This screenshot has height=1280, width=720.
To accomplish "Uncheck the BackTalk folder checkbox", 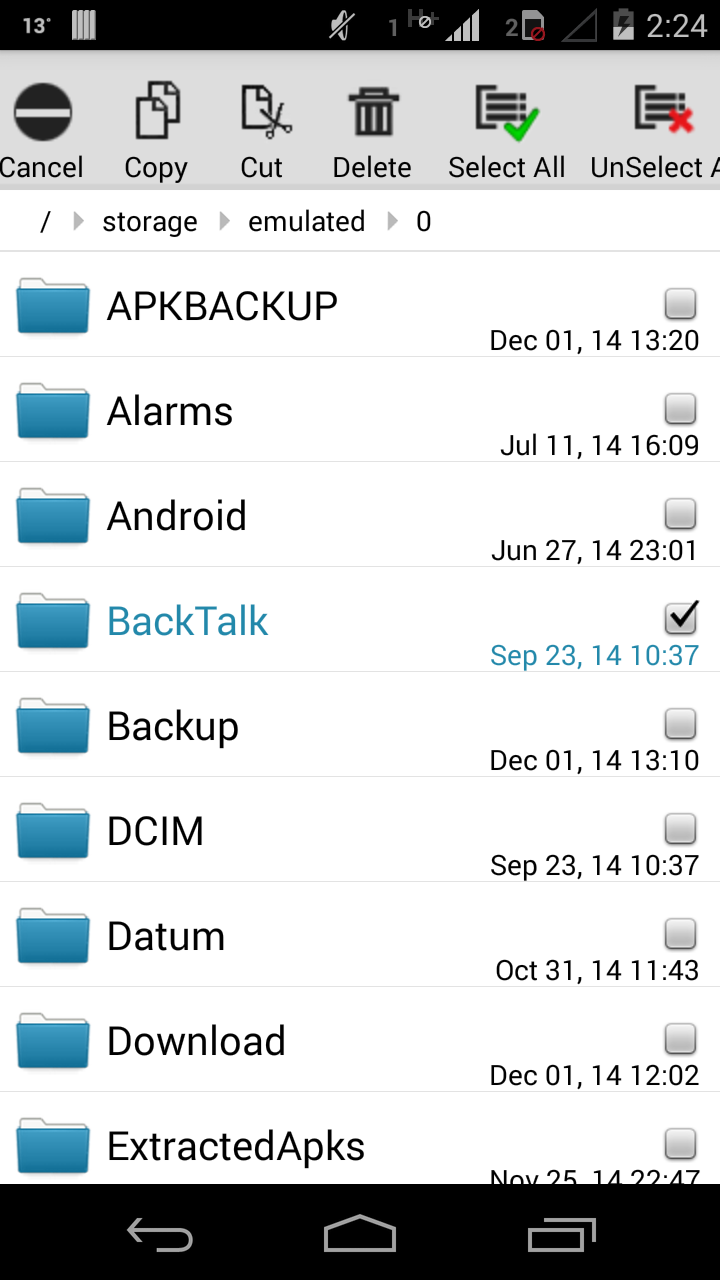I will point(681,618).
